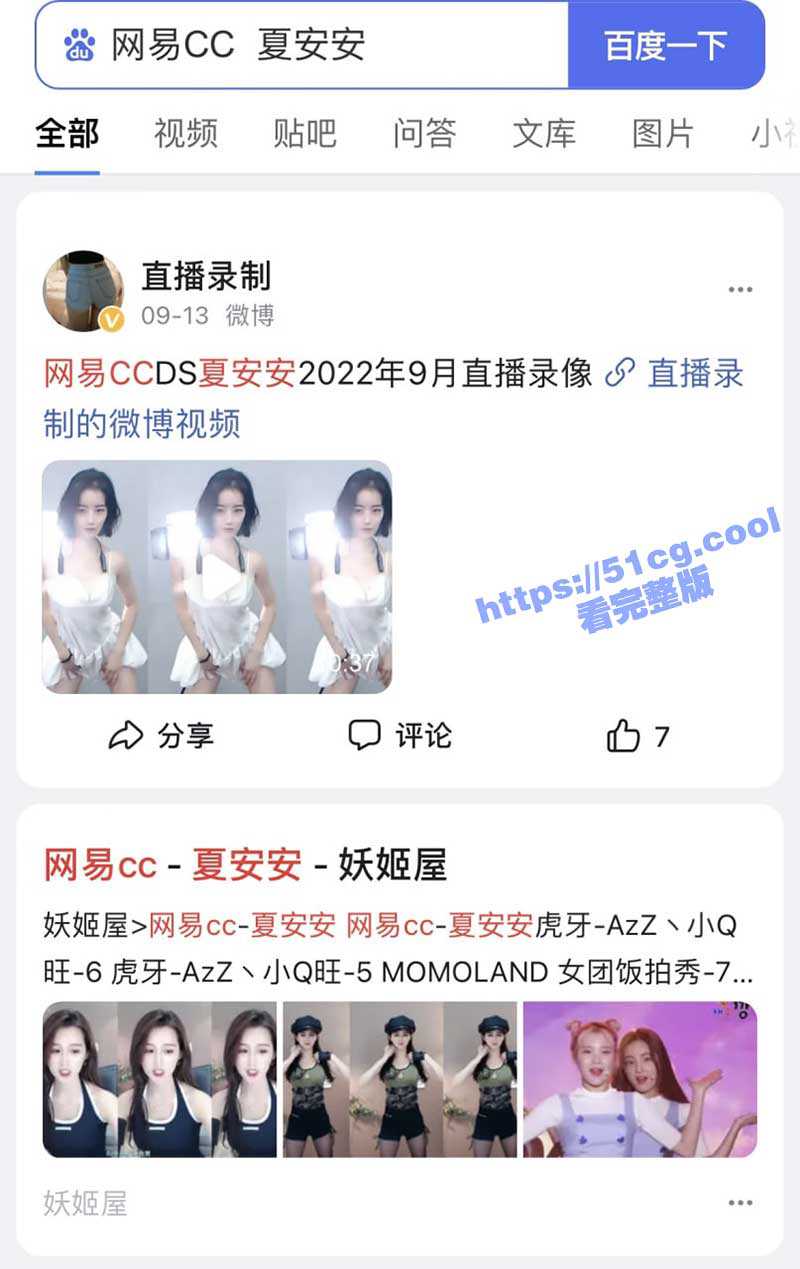Screen dimensions: 800x1269
Task: Open overflow menu on 直播录制 post
Action: pos(740,290)
